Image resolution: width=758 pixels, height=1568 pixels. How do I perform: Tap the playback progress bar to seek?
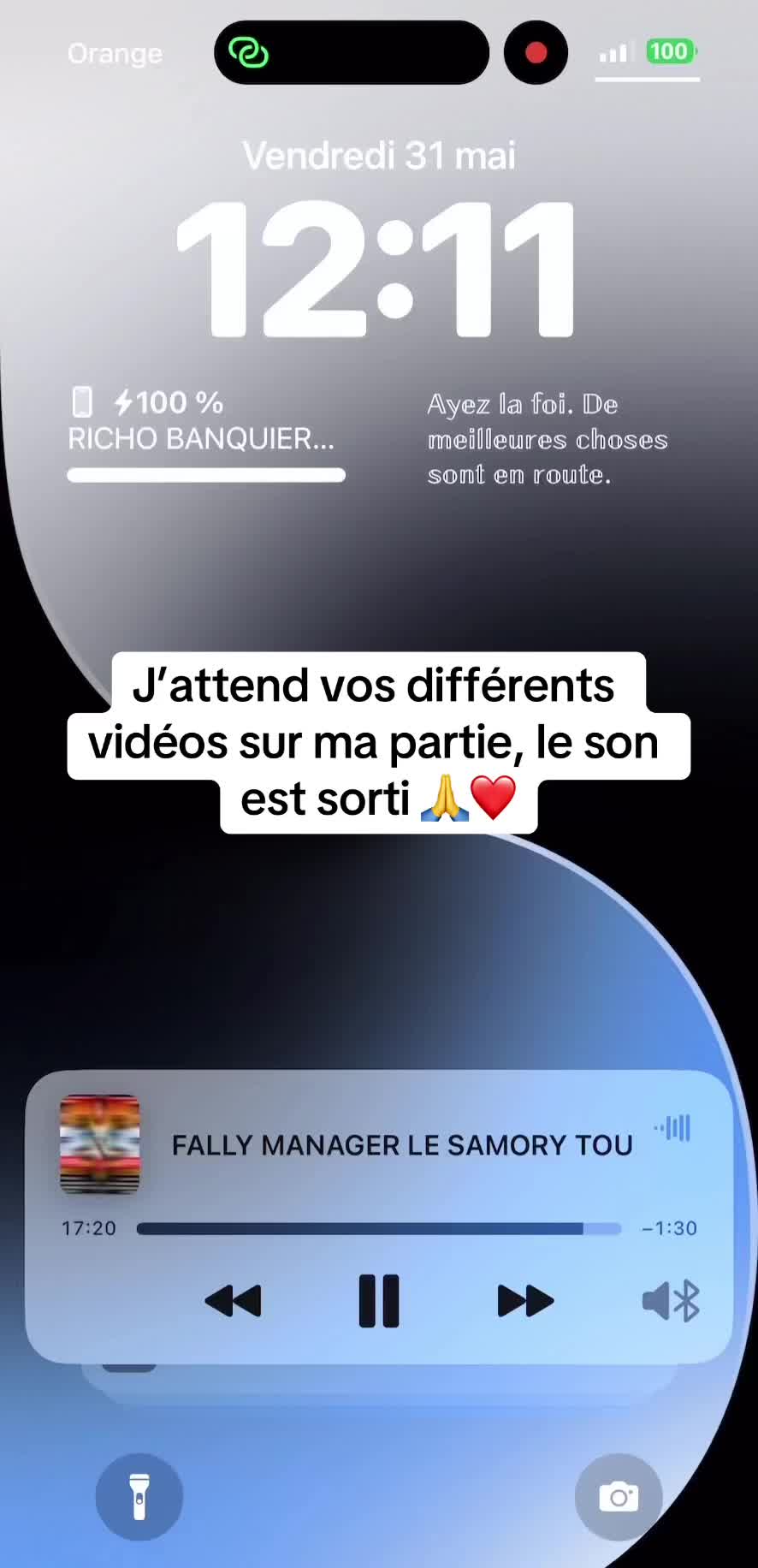pyautogui.click(x=378, y=1229)
